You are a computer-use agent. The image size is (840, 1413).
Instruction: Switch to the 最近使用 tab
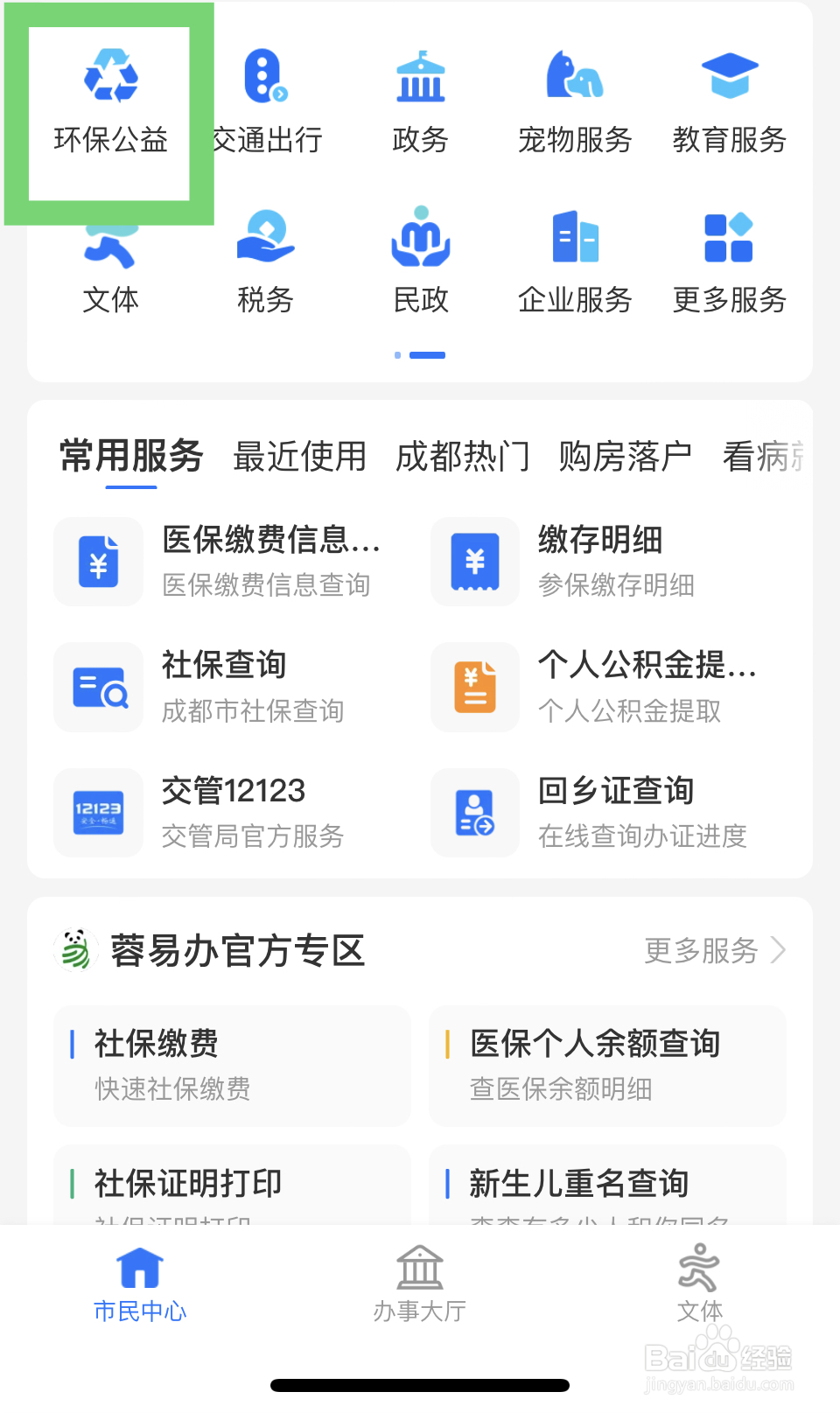pos(299,457)
